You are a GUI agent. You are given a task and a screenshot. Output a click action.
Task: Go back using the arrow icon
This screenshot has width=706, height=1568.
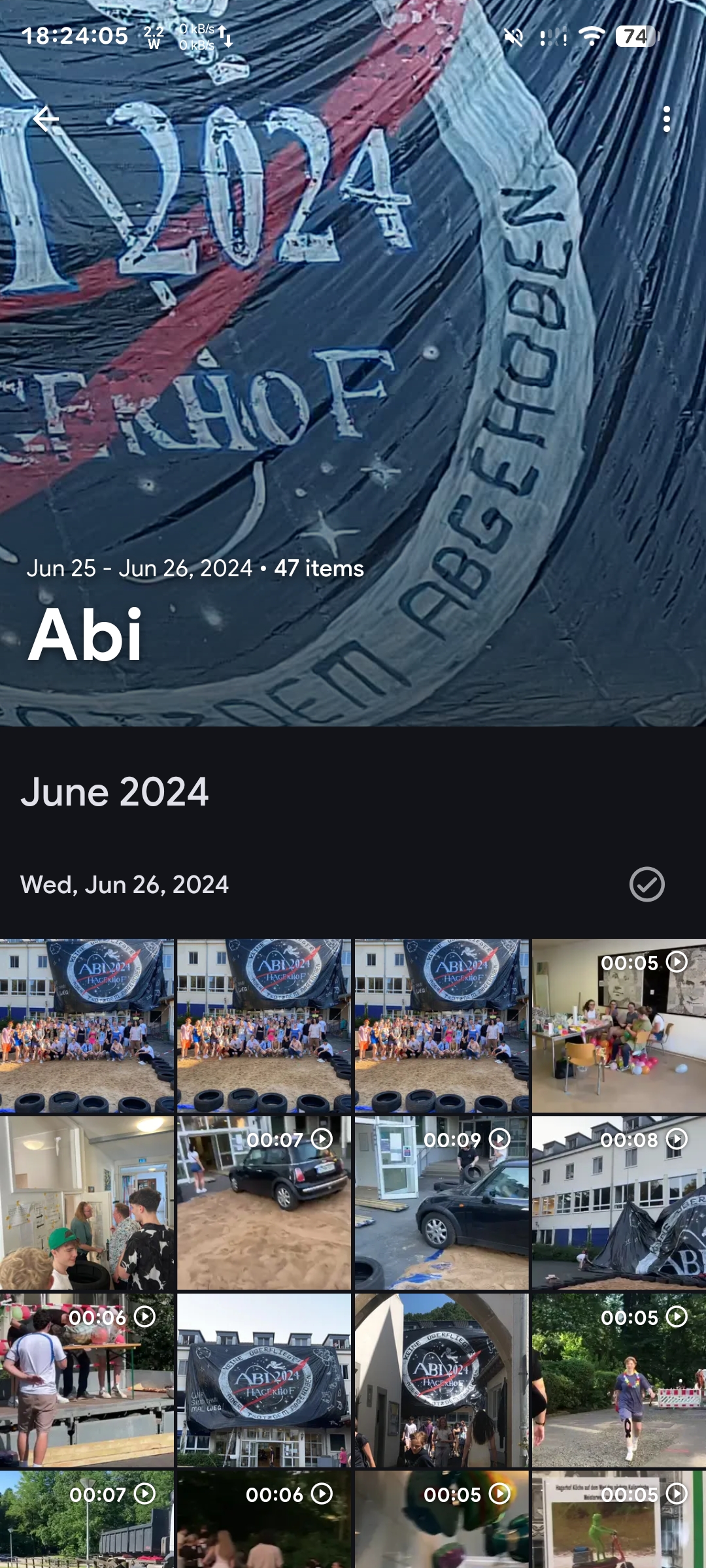[46, 119]
